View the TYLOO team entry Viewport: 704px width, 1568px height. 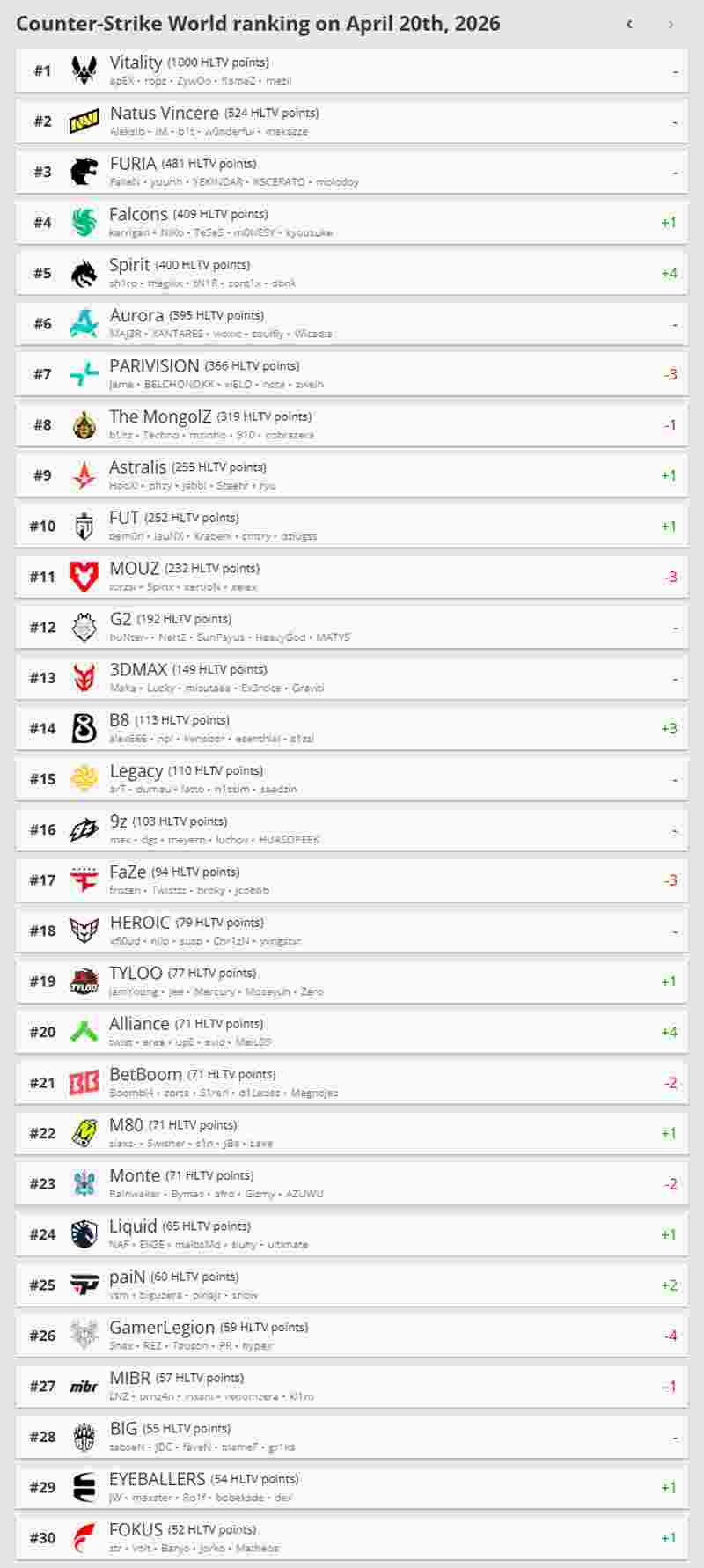tap(352, 982)
